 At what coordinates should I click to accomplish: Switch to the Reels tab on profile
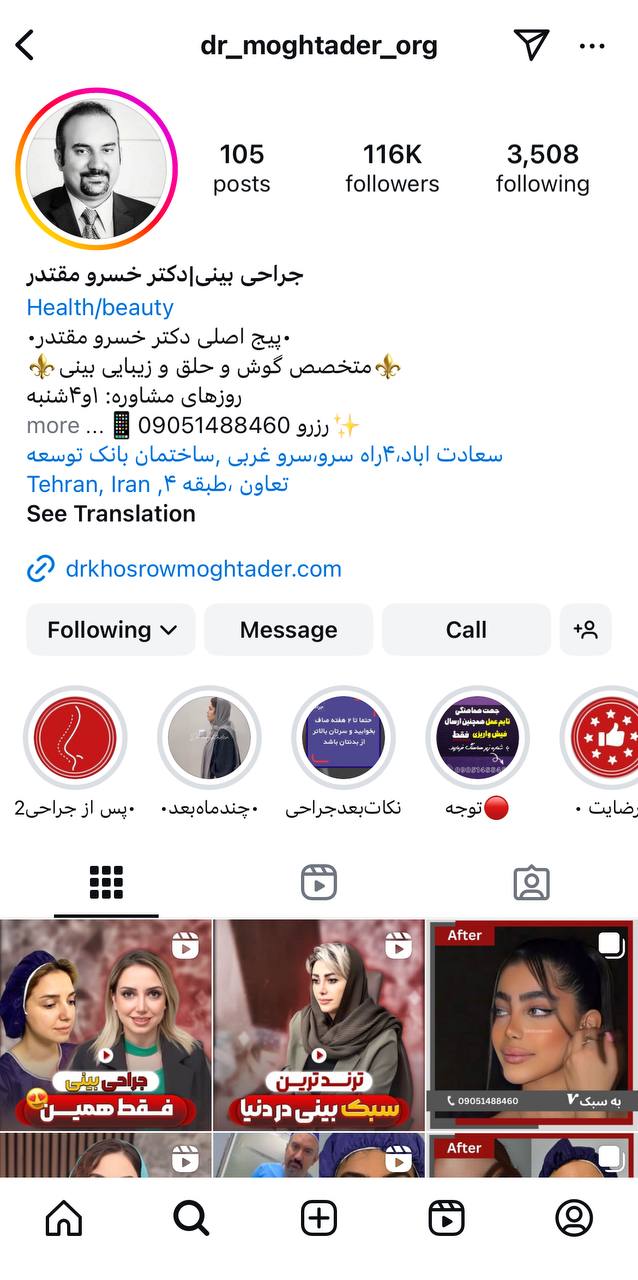tap(319, 883)
